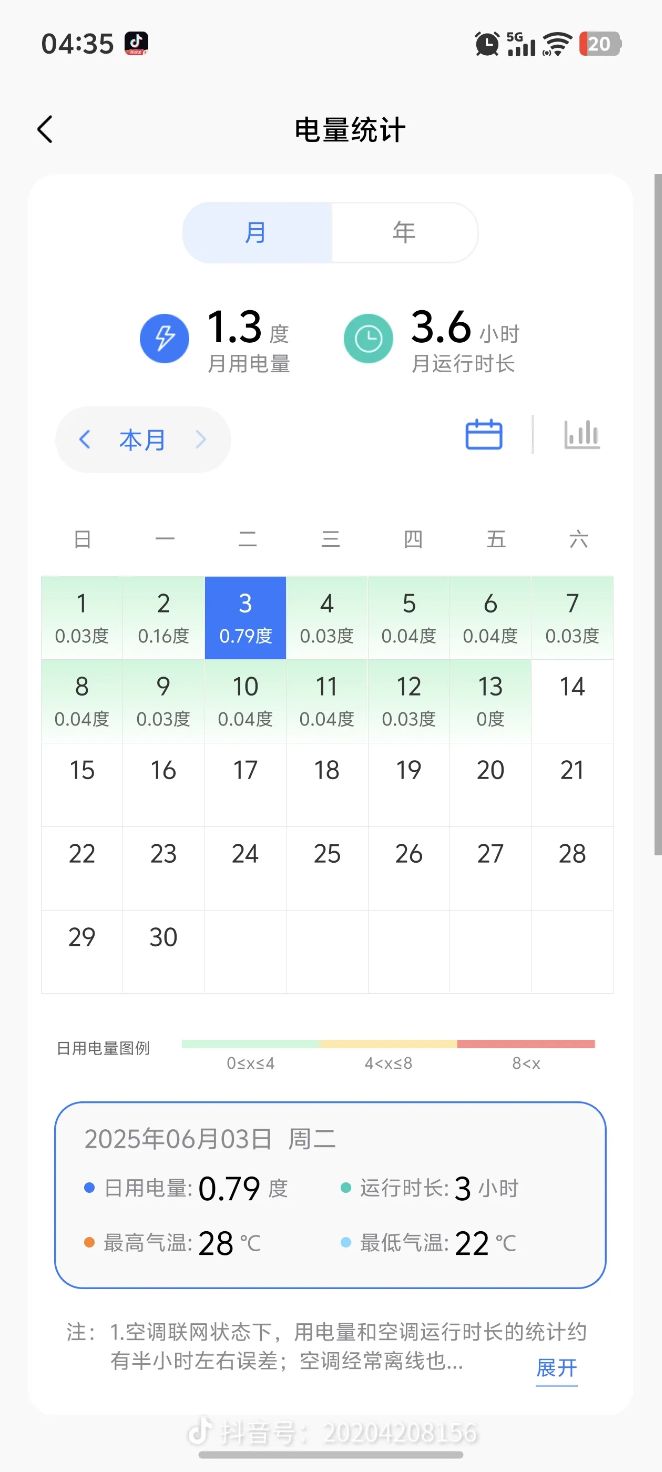Select day 9 in the calendar
Screen dimensions: 662x1472
click(x=164, y=701)
